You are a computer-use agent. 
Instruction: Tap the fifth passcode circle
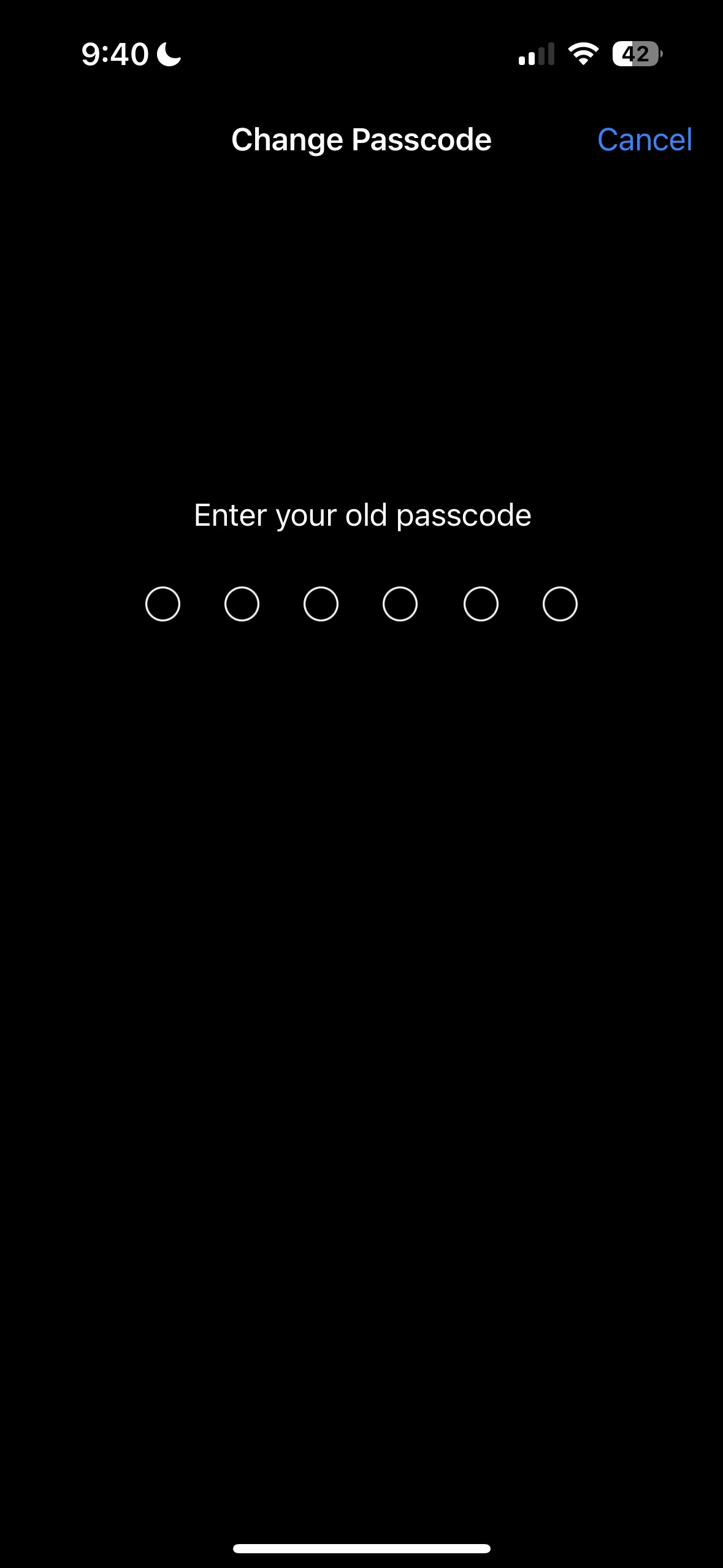(x=480, y=604)
